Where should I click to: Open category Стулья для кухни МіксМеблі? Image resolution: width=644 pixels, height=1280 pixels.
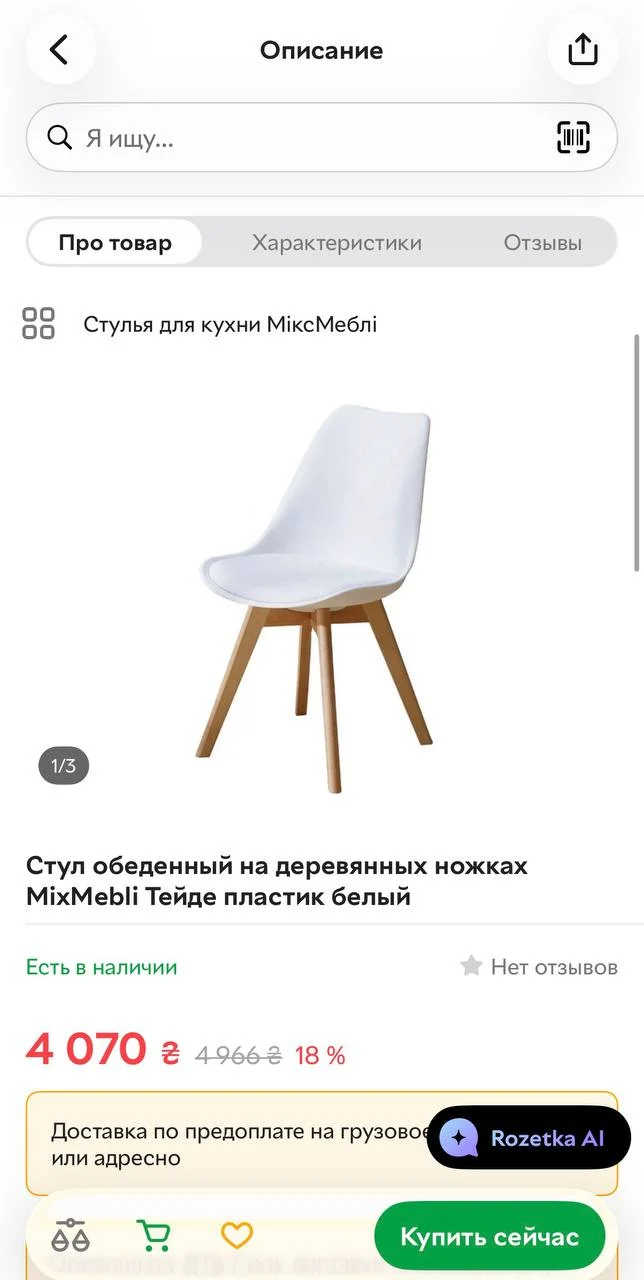click(x=230, y=324)
